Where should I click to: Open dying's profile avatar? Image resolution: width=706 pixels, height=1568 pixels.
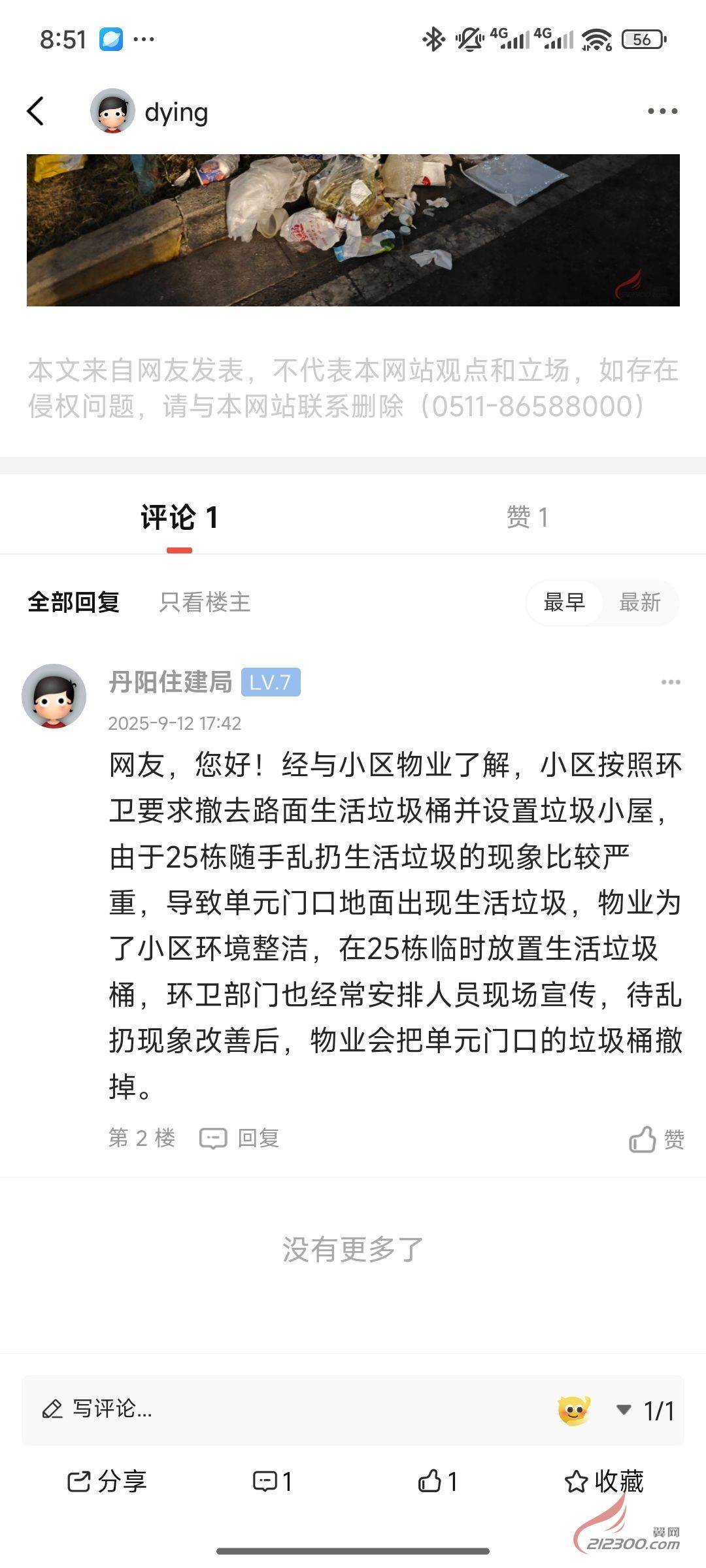pyautogui.click(x=112, y=111)
